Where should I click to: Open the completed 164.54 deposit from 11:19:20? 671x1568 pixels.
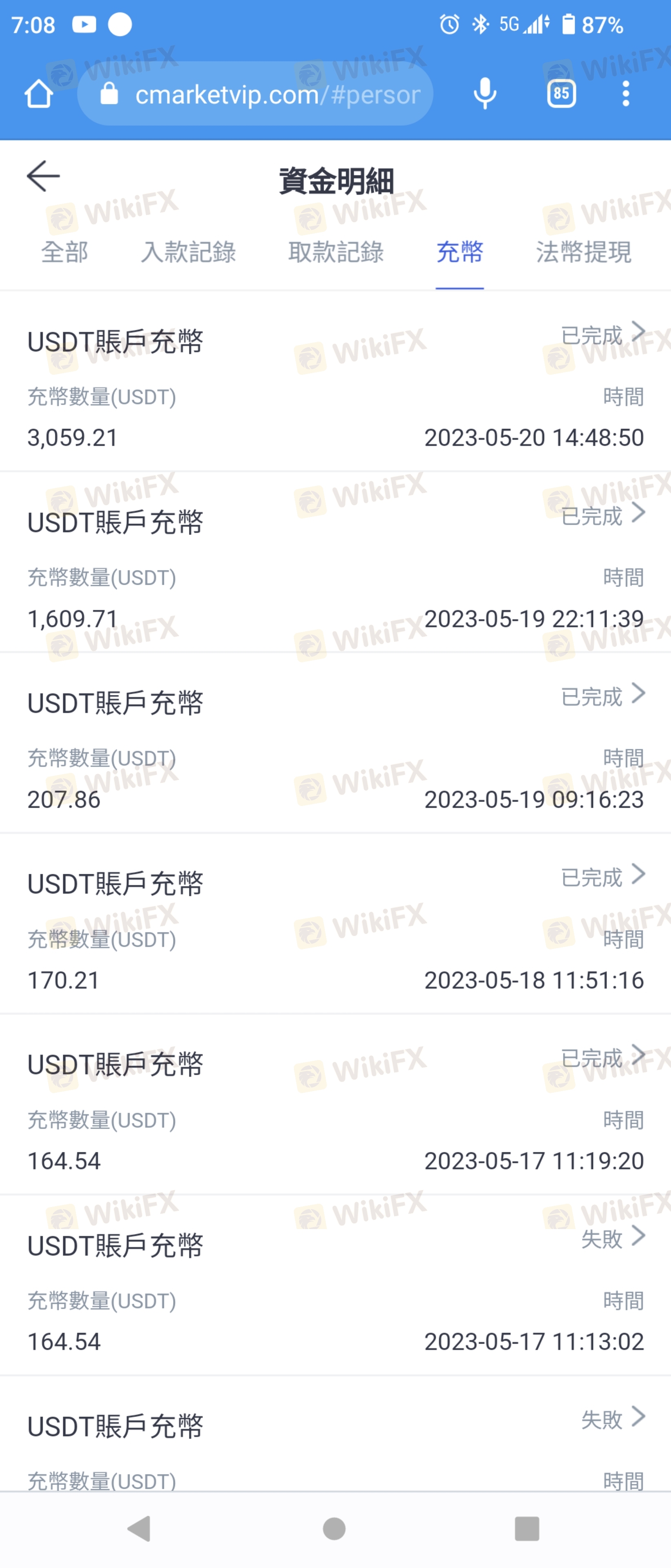[x=335, y=1105]
